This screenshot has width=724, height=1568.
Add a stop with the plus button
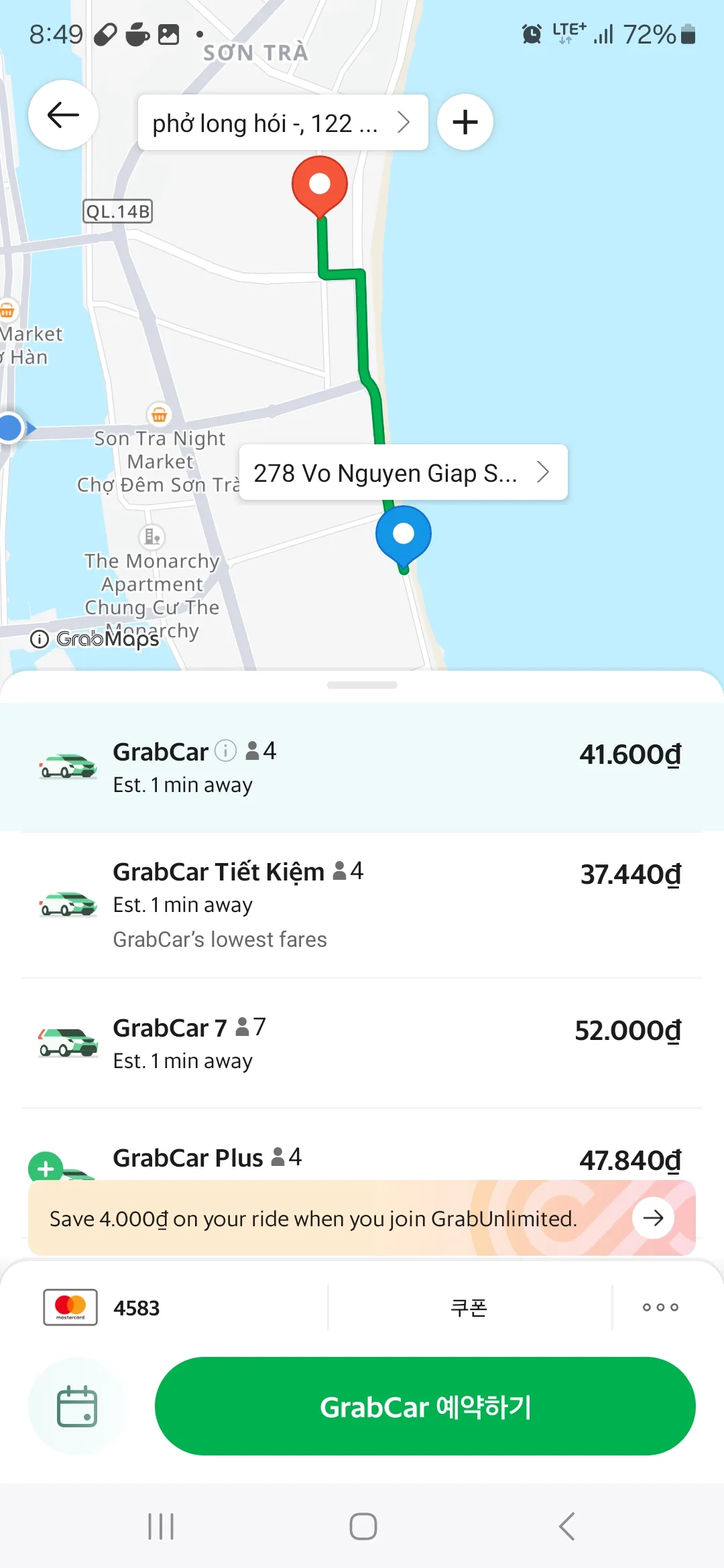pyautogui.click(x=465, y=122)
